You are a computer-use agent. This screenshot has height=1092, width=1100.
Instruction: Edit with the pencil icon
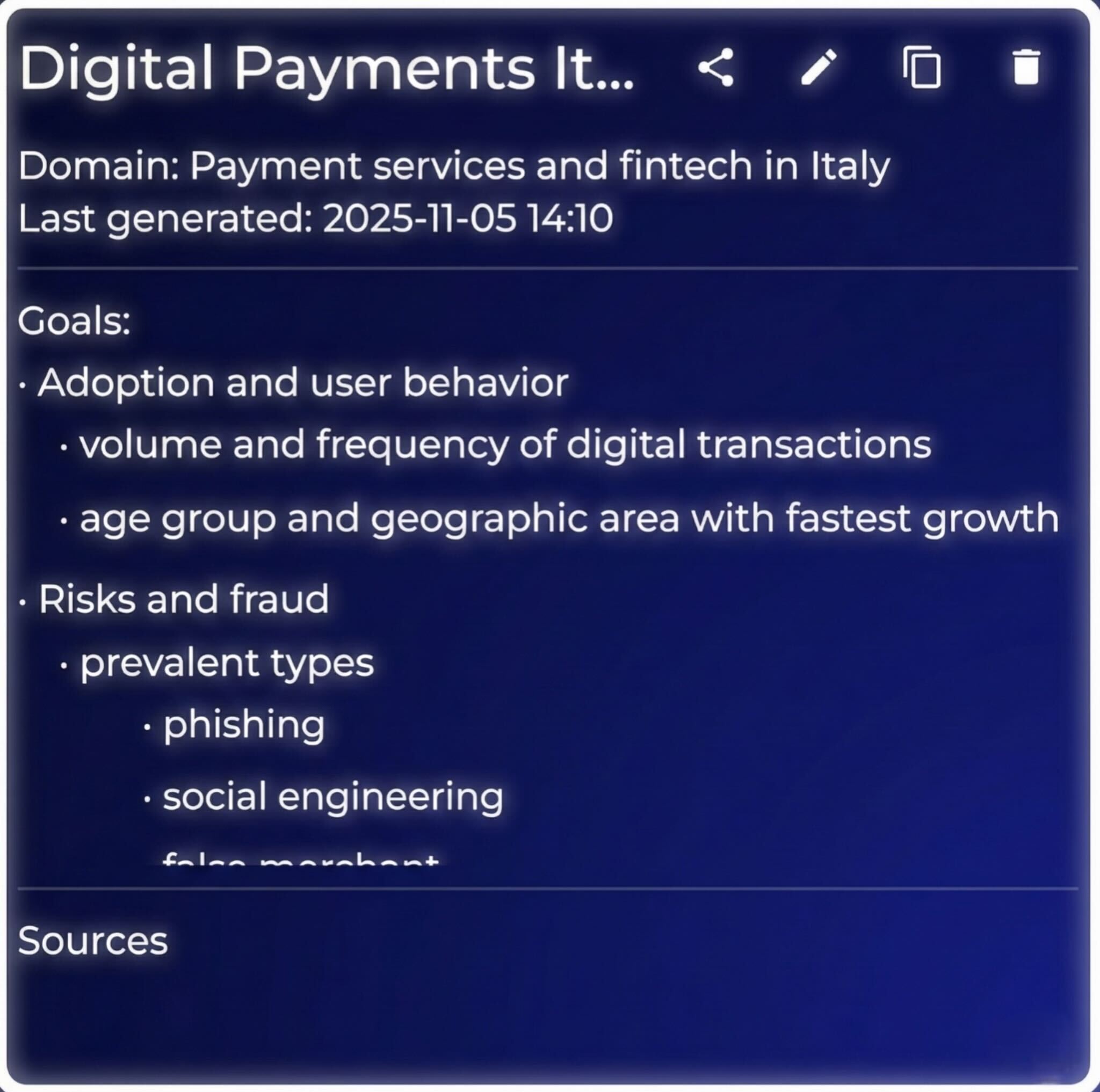point(819,67)
